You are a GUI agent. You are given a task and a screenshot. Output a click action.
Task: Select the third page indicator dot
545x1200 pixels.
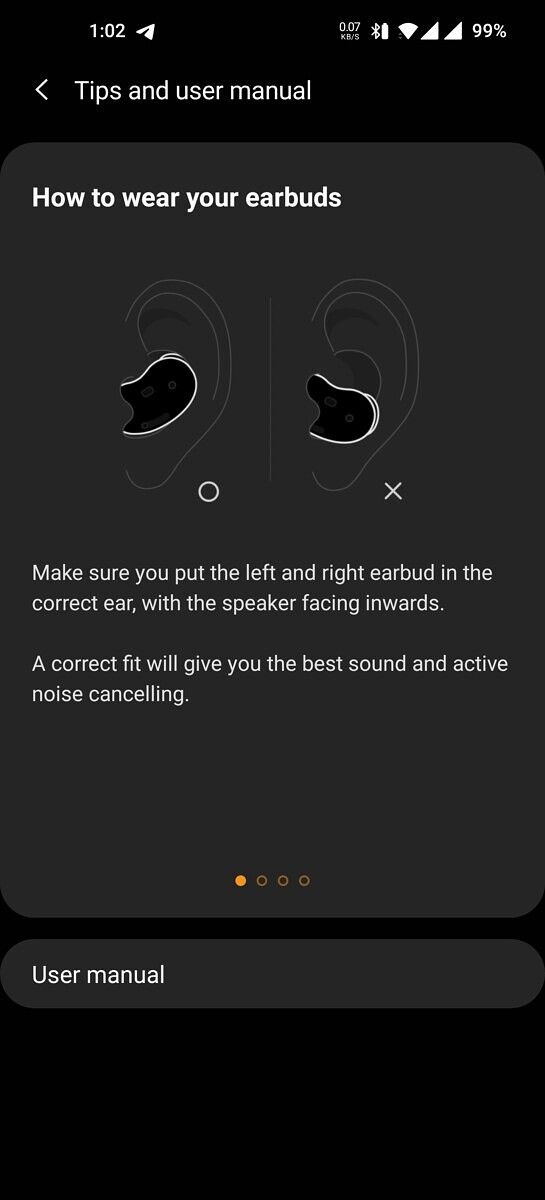tap(283, 881)
